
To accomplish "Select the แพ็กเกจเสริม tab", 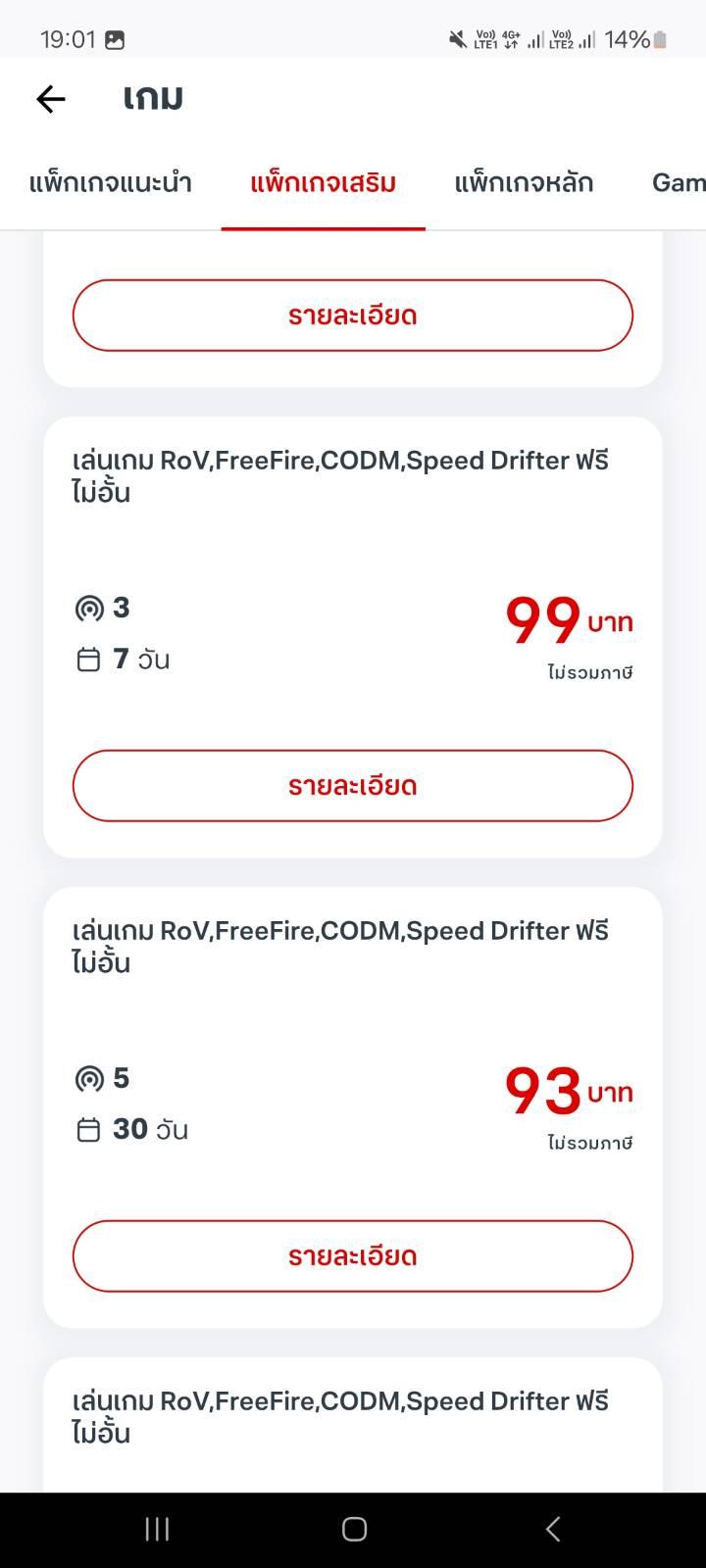I will coord(323,183).
